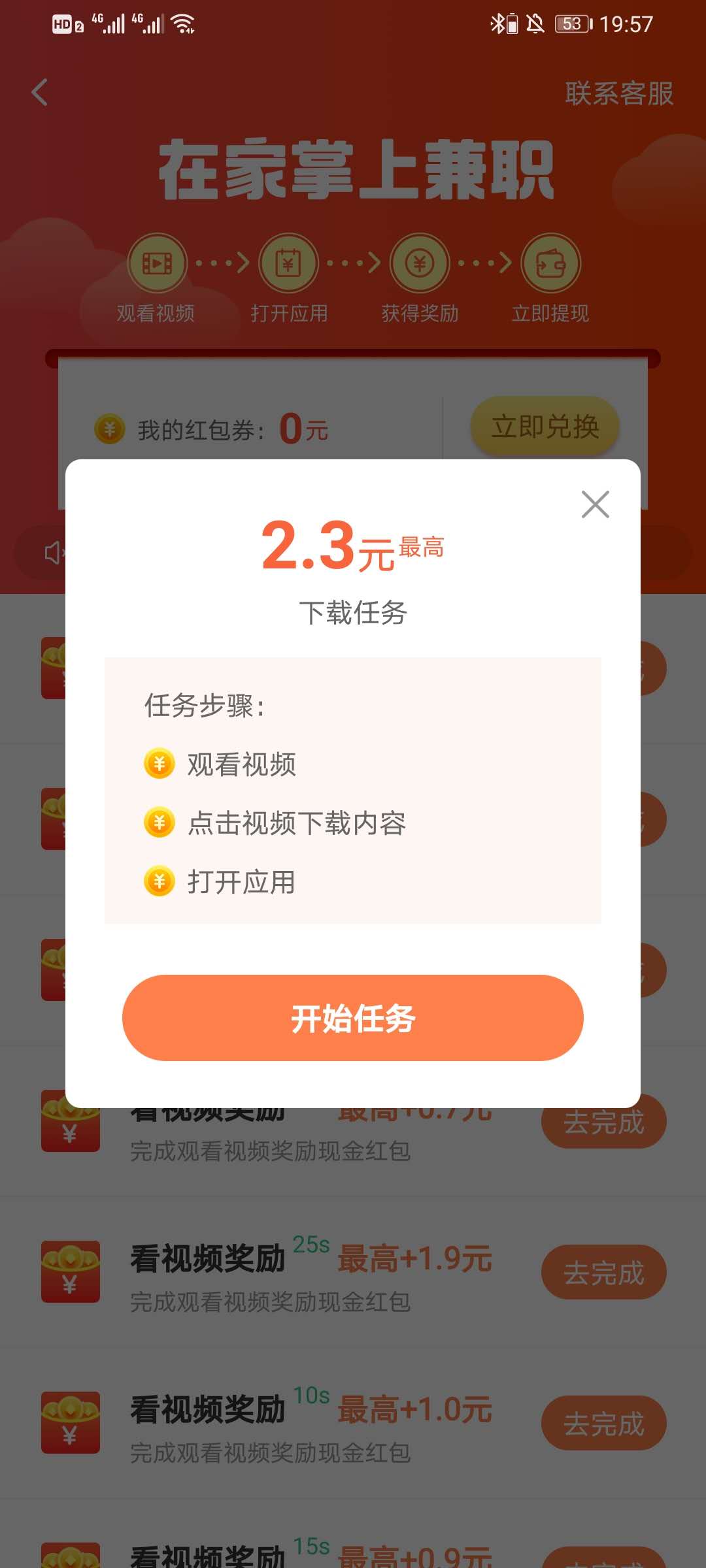Tap 去完成 for the 最高+1.9元 video reward
Screen dimensions: 706x1568
click(x=603, y=1272)
